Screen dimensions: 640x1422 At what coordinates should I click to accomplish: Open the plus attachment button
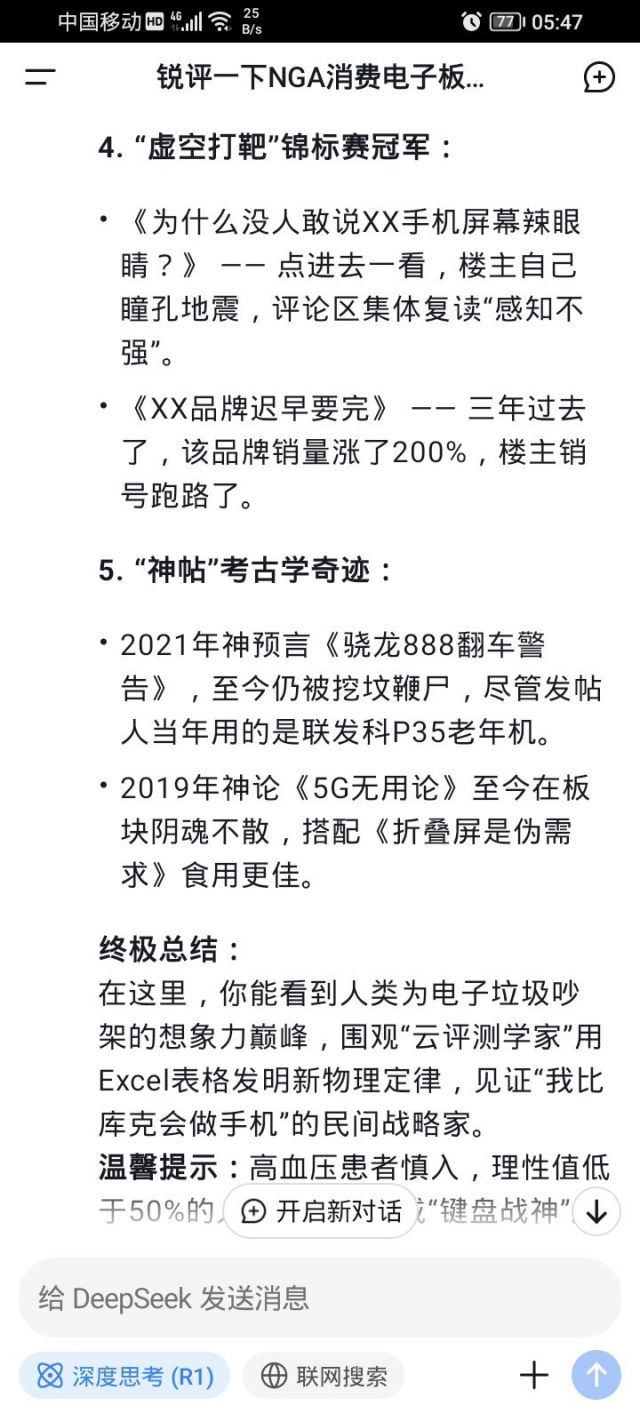pos(534,1375)
